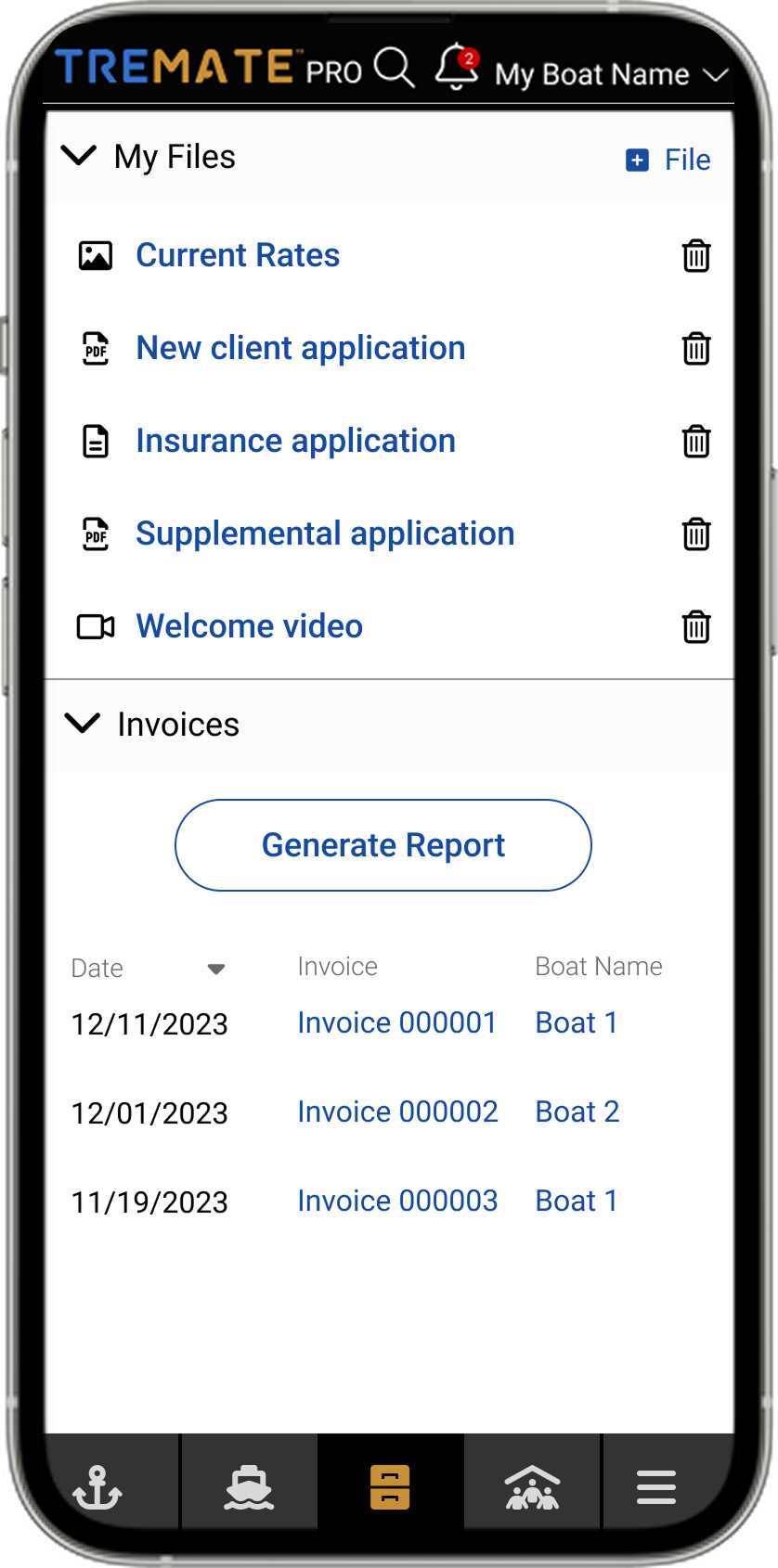Tap the Generate Report button

(x=383, y=845)
